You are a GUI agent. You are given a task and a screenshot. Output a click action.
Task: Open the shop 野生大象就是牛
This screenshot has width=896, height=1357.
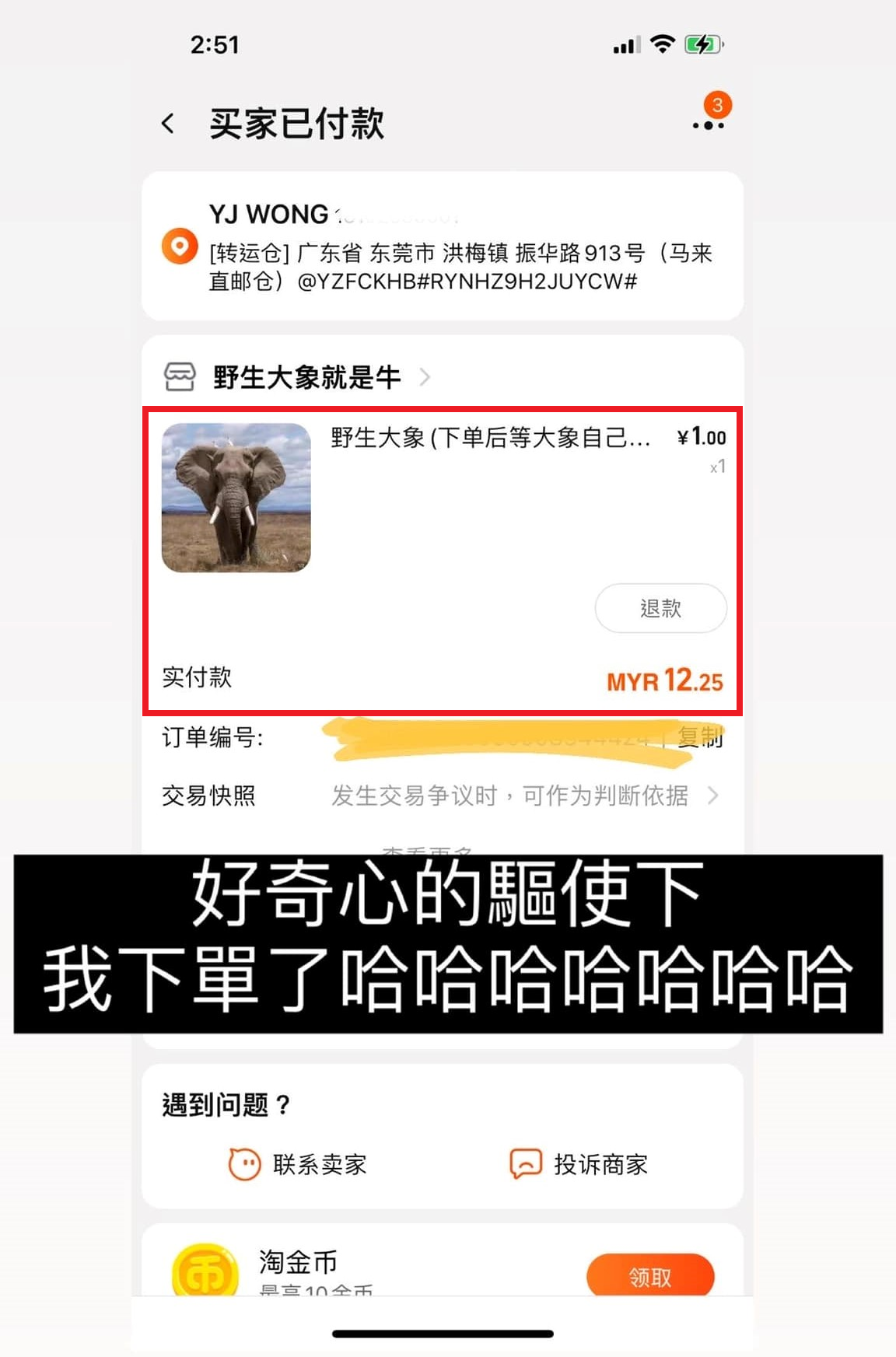306,378
